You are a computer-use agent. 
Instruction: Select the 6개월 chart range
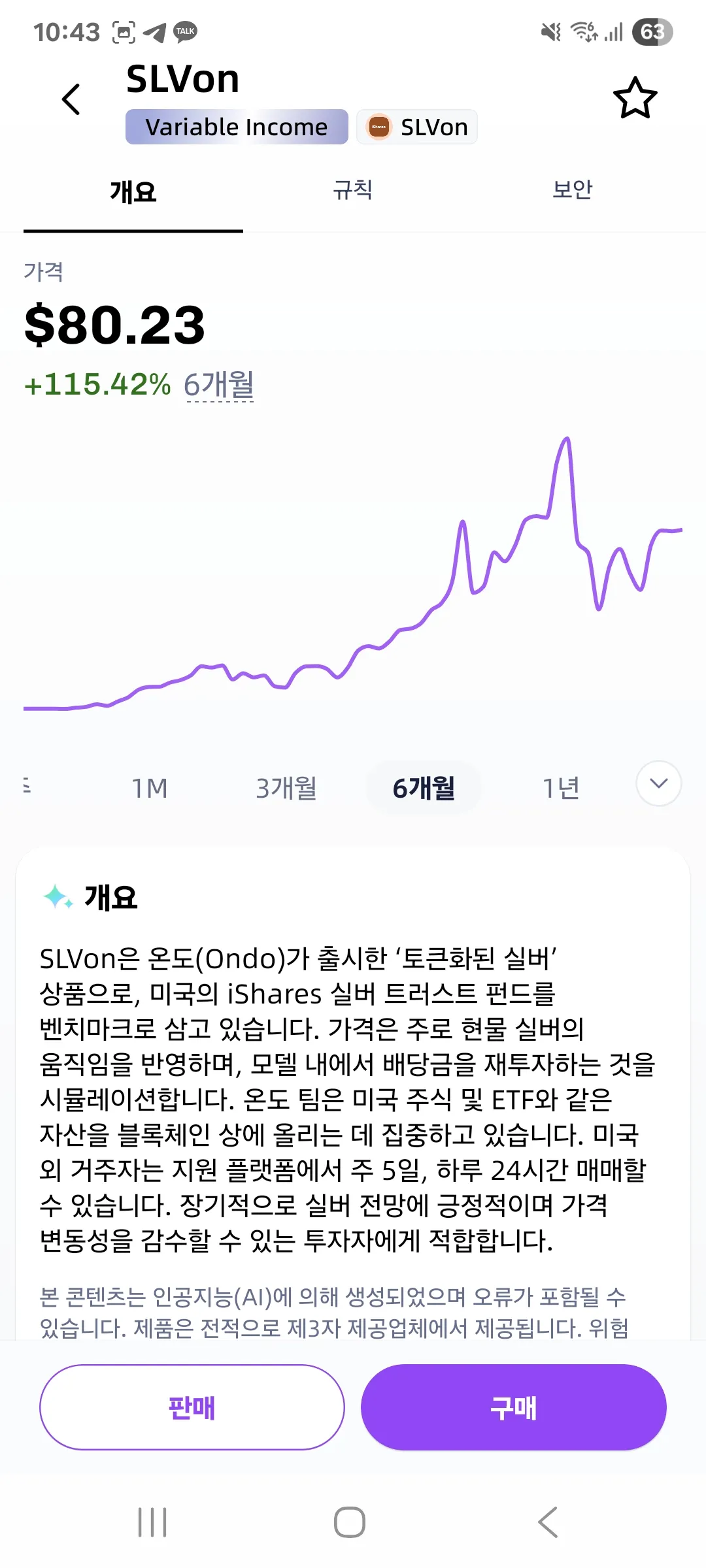coord(424,788)
